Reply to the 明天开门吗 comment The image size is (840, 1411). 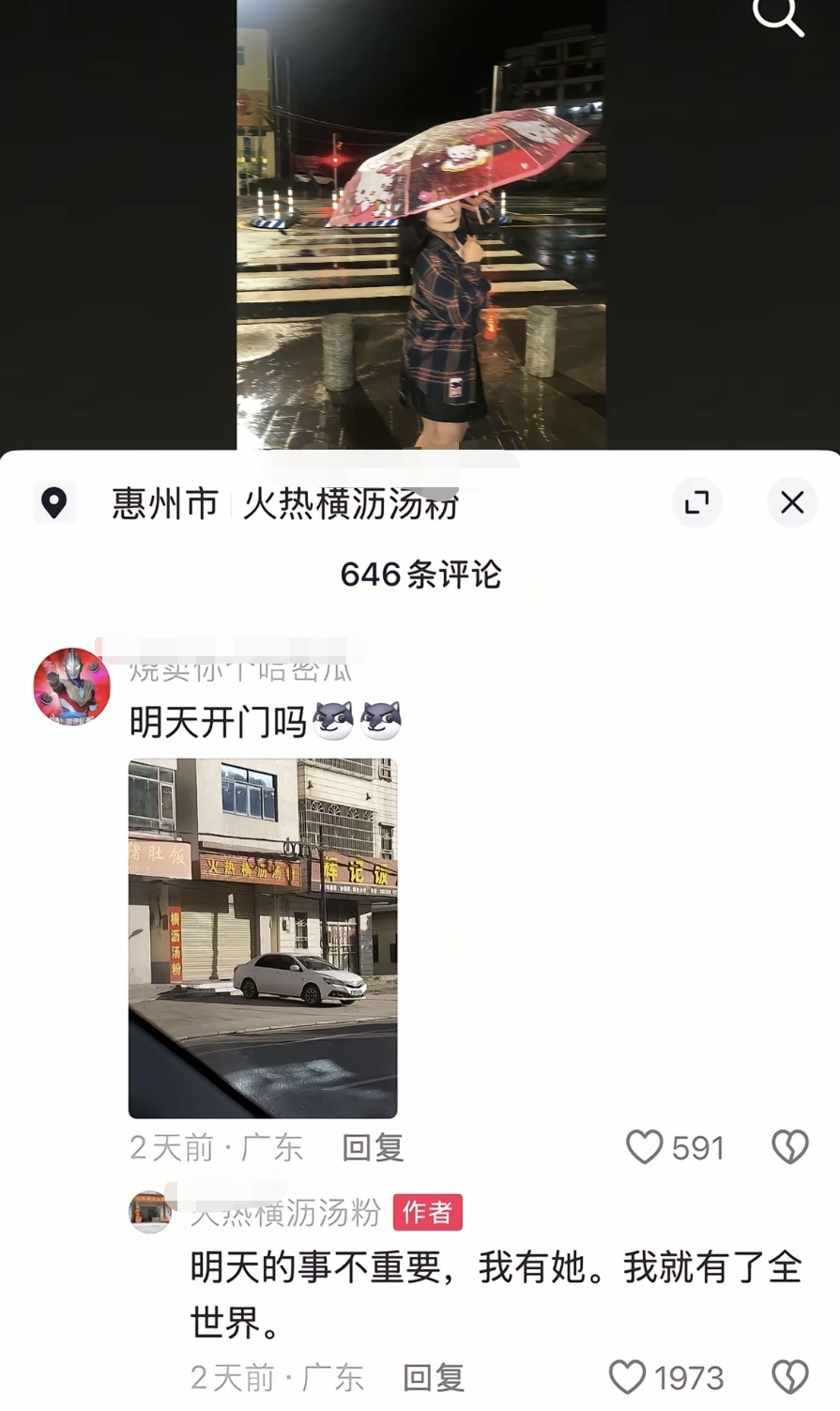[373, 1147]
